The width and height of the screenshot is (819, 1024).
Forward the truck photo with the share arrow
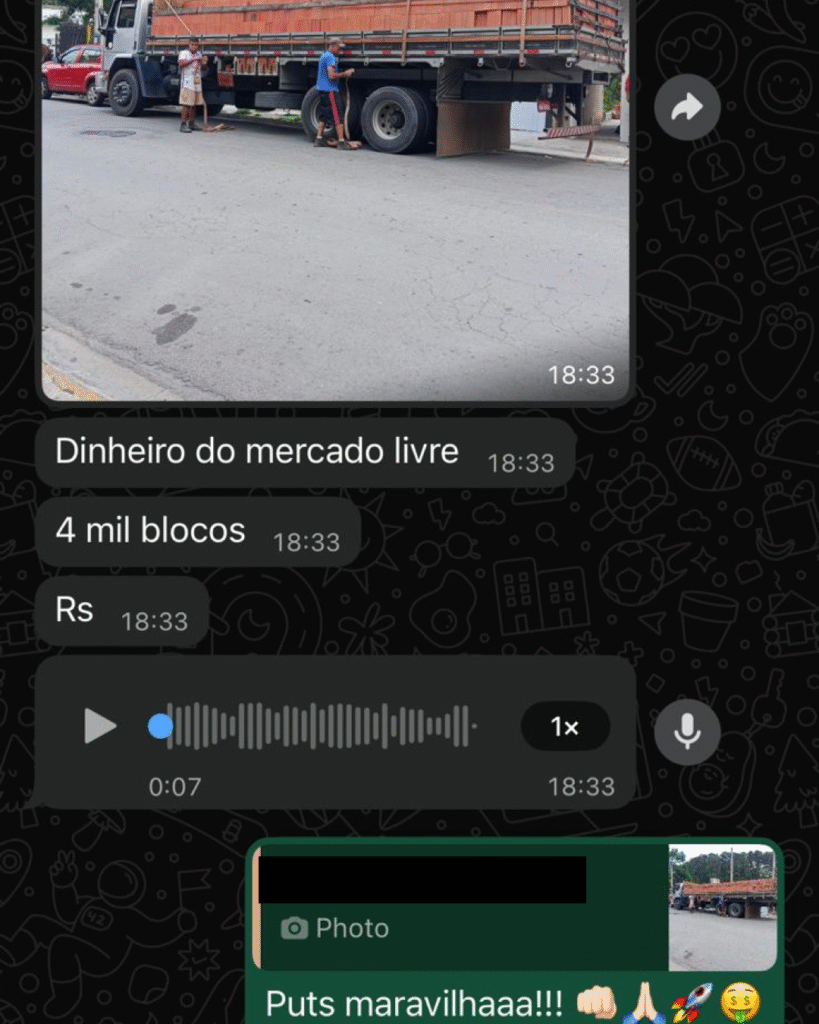pos(687,107)
